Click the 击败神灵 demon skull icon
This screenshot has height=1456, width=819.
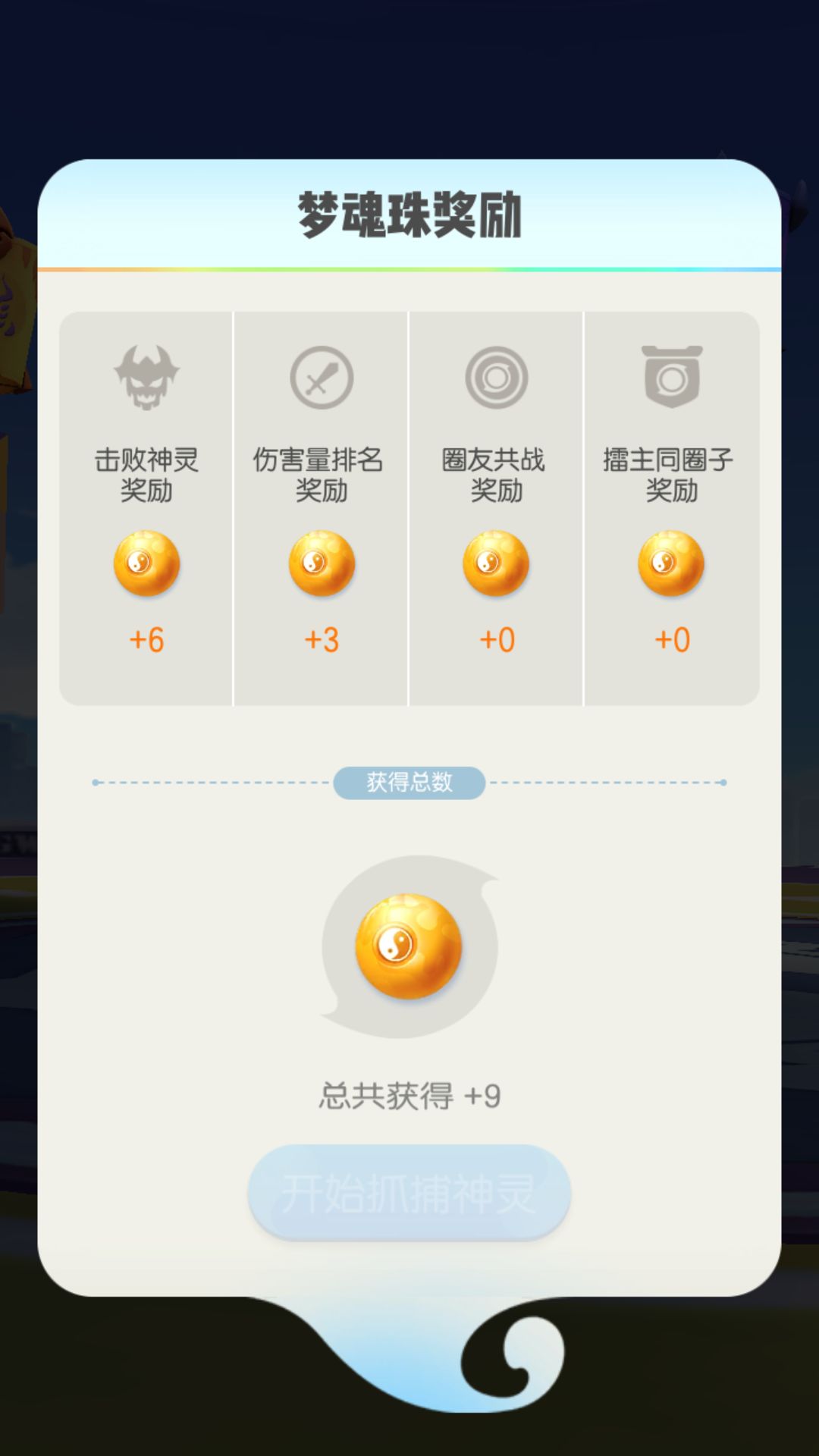146,377
